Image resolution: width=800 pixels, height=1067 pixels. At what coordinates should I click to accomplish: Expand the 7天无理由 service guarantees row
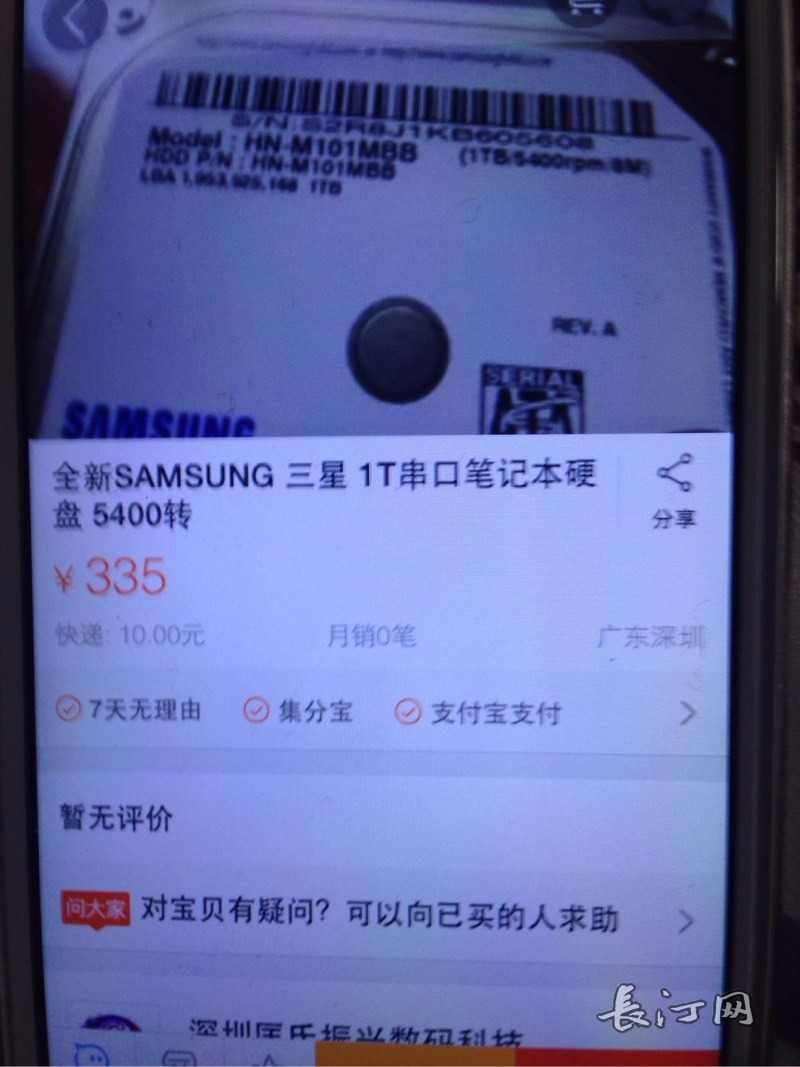coord(688,713)
